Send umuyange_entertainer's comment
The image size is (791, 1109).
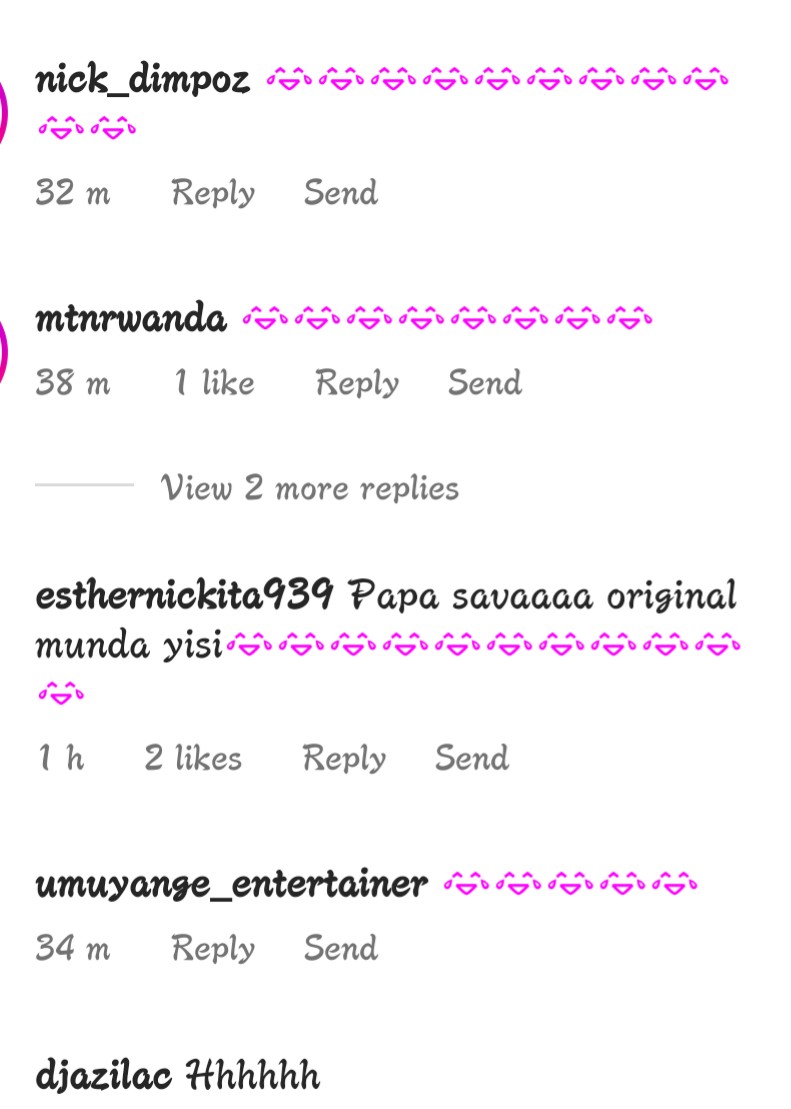click(x=341, y=947)
